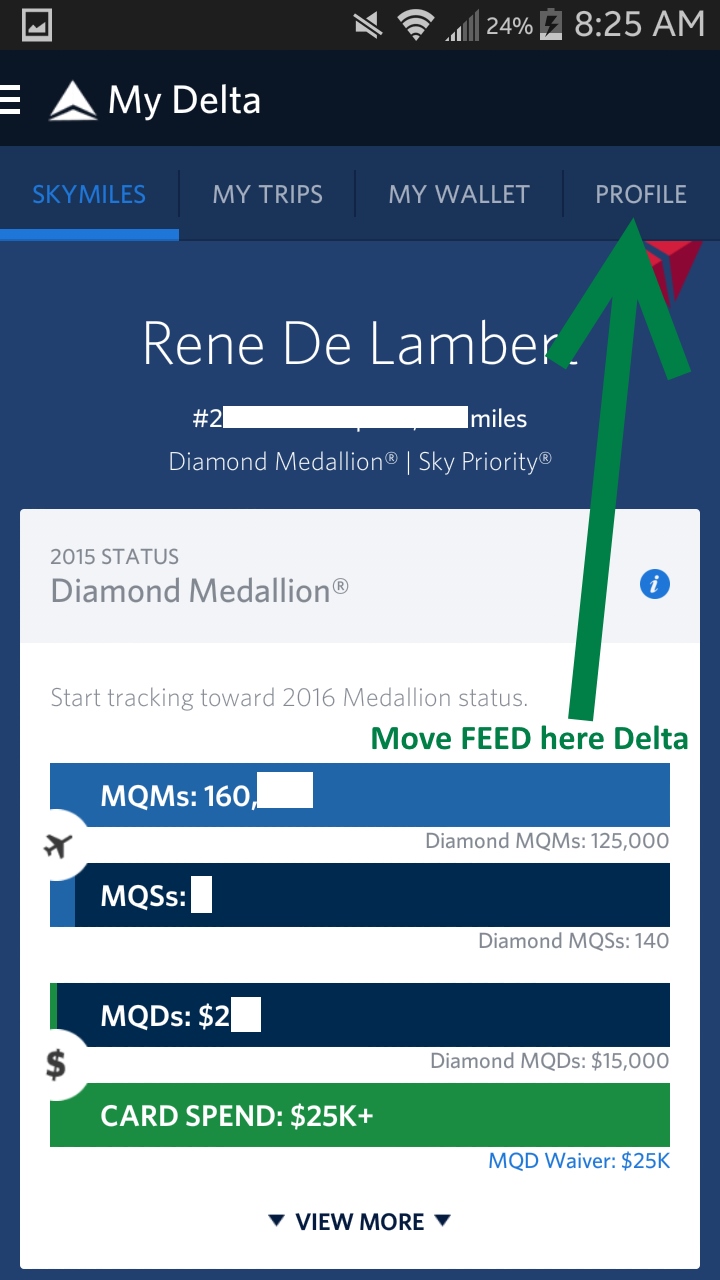The height and width of the screenshot is (1280, 720).
Task: Go to the Profile tab
Action: pyautogui.click(x=641, y=194)
